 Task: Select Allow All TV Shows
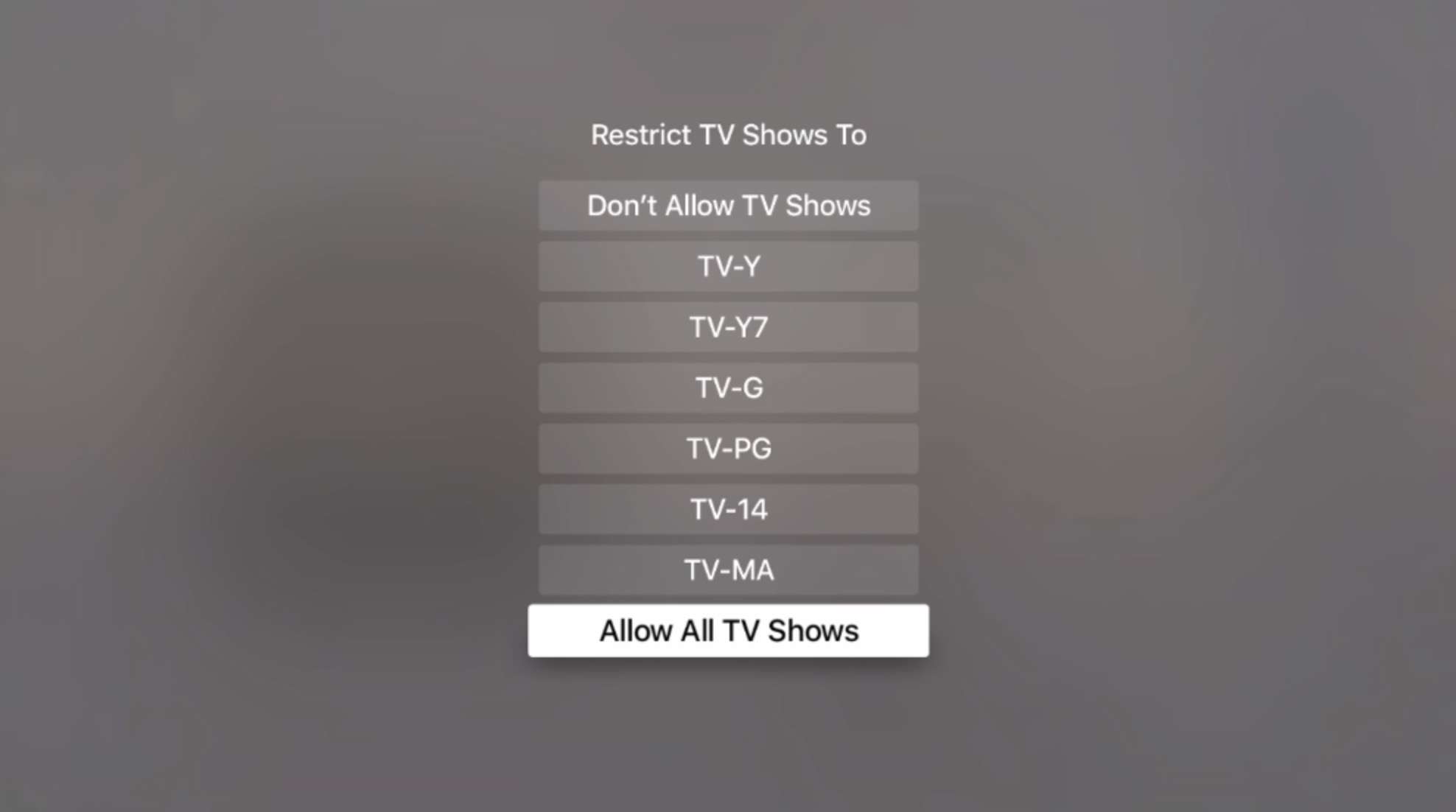tap(728, 631)
